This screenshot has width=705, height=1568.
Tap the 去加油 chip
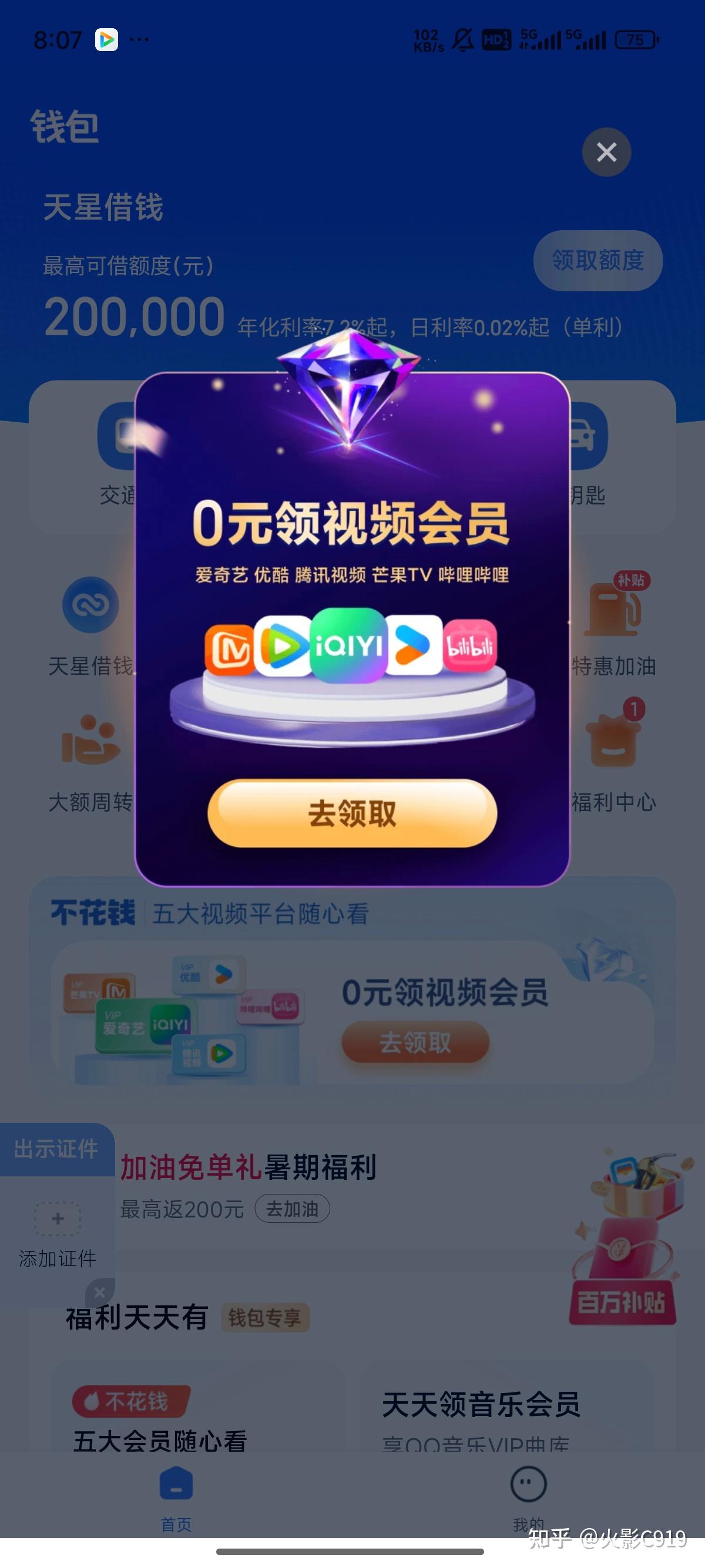pos(292,1208)
